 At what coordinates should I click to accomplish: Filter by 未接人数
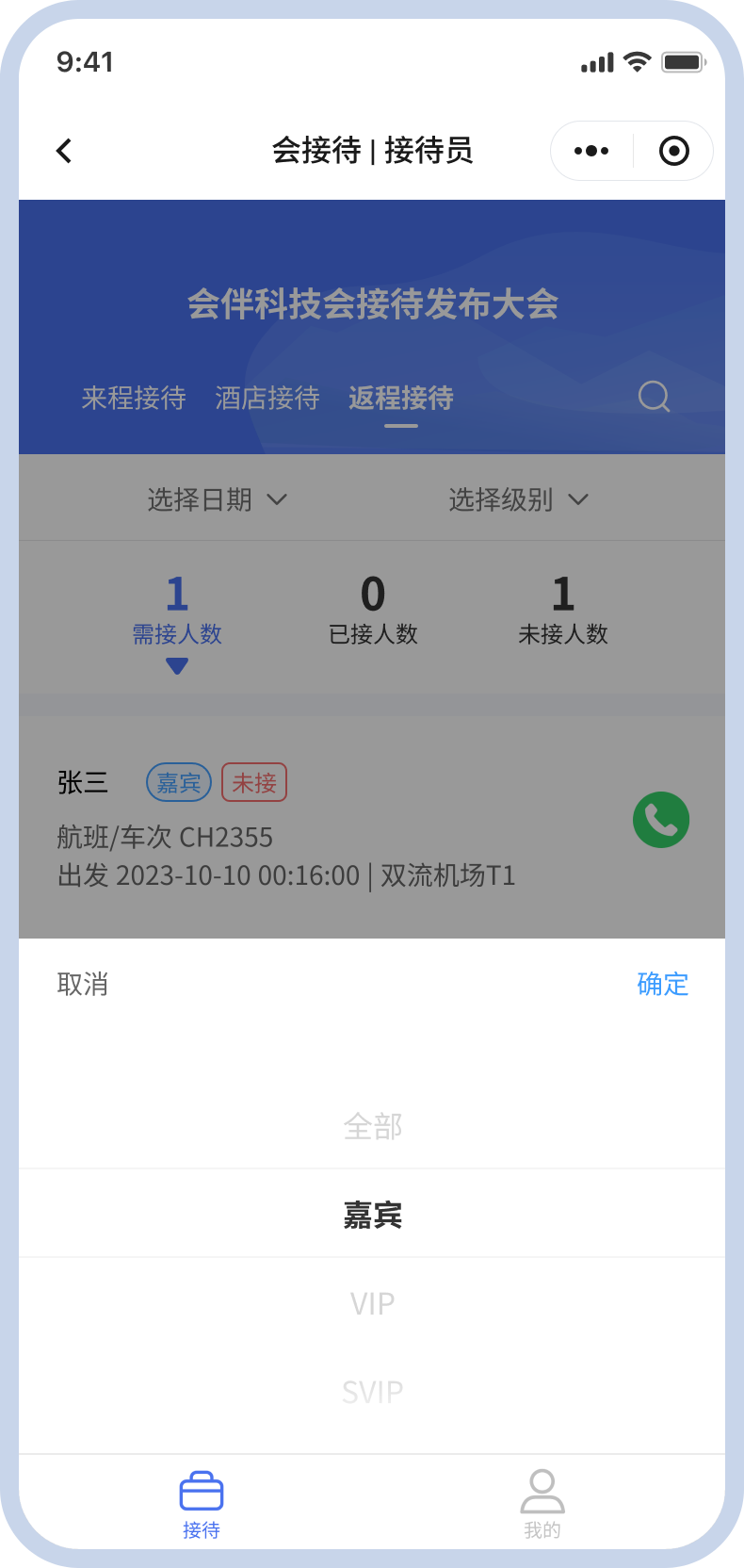pyautogui.click(x=563, y=611)
